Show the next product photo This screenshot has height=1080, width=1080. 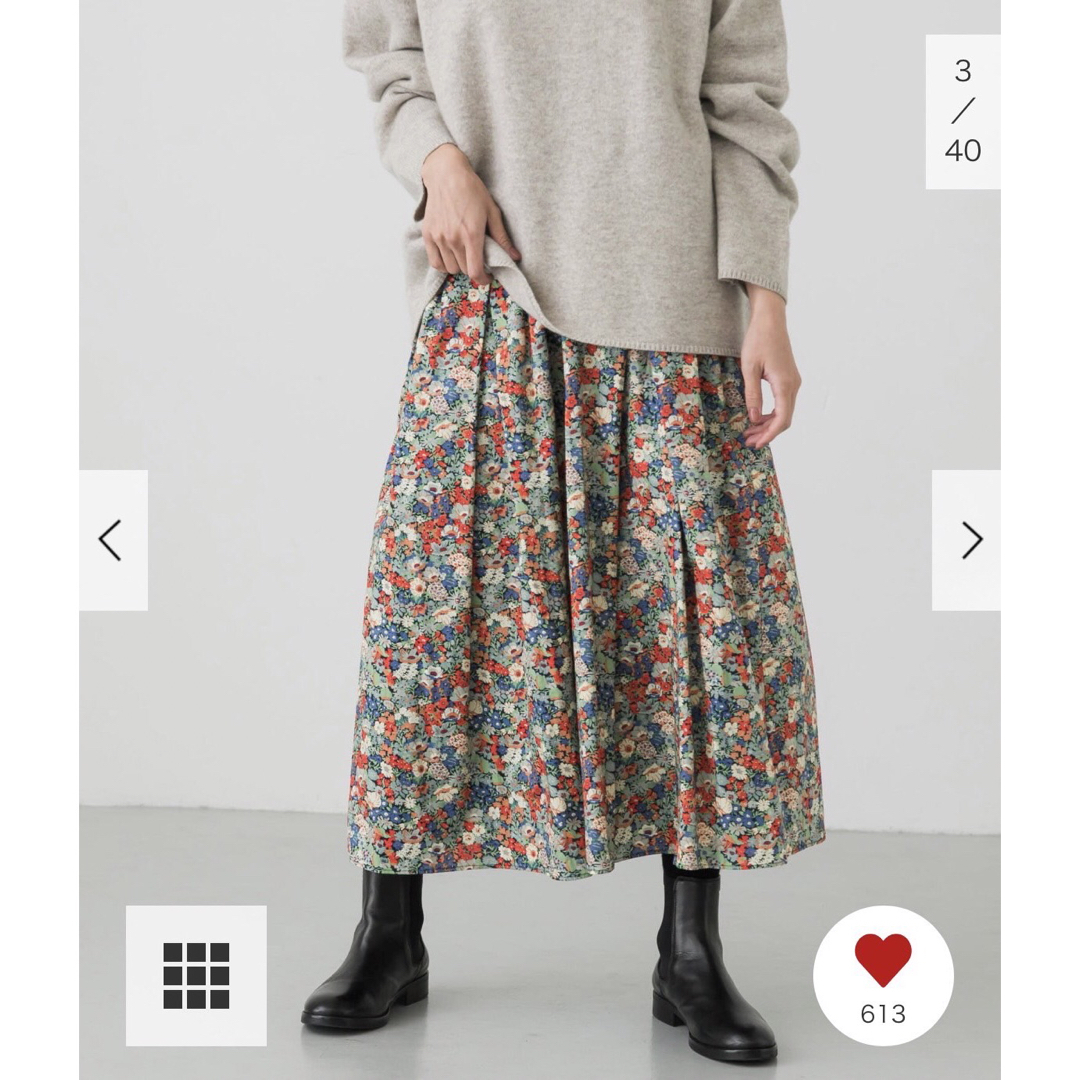coord(968,540)
